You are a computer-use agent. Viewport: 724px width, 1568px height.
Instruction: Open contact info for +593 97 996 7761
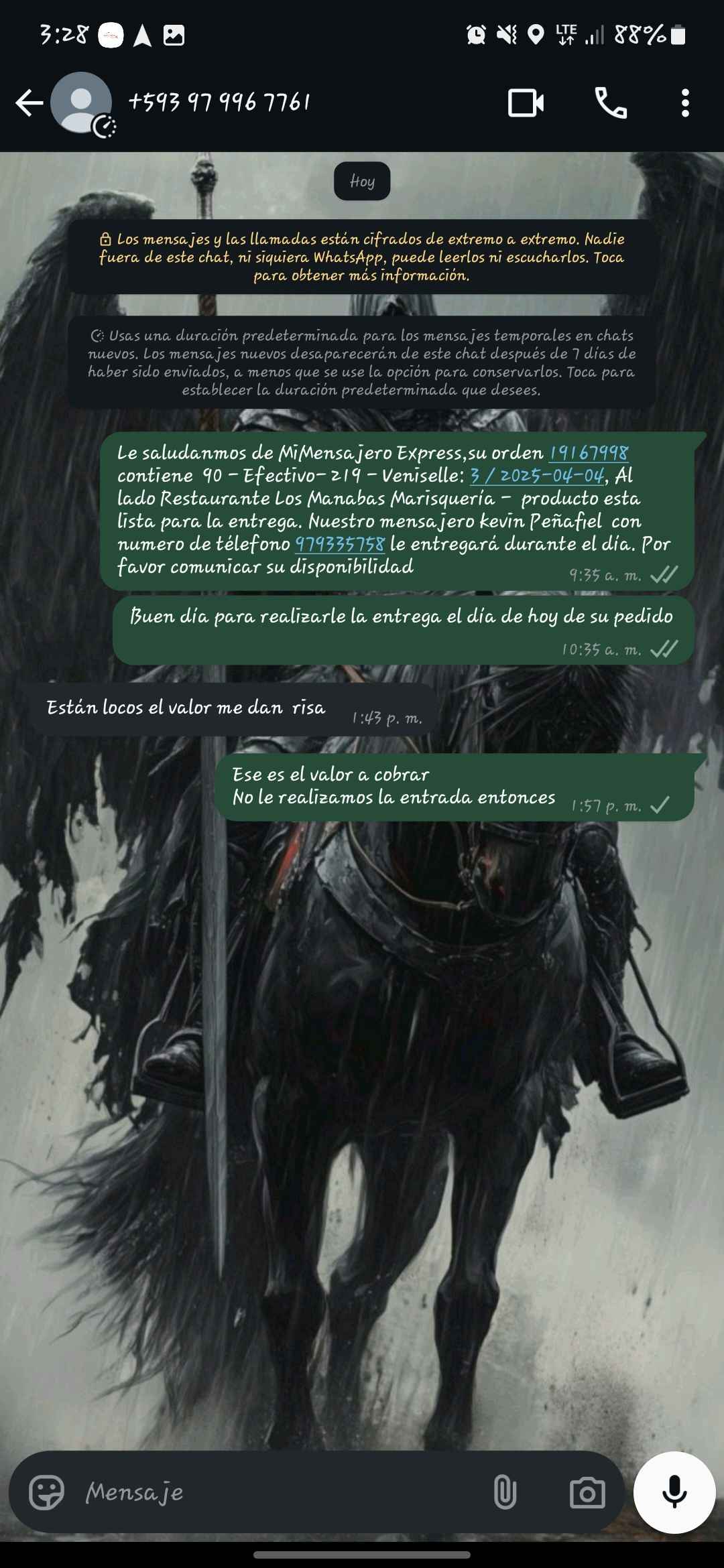pyautogui.click(x=219, y=103)
